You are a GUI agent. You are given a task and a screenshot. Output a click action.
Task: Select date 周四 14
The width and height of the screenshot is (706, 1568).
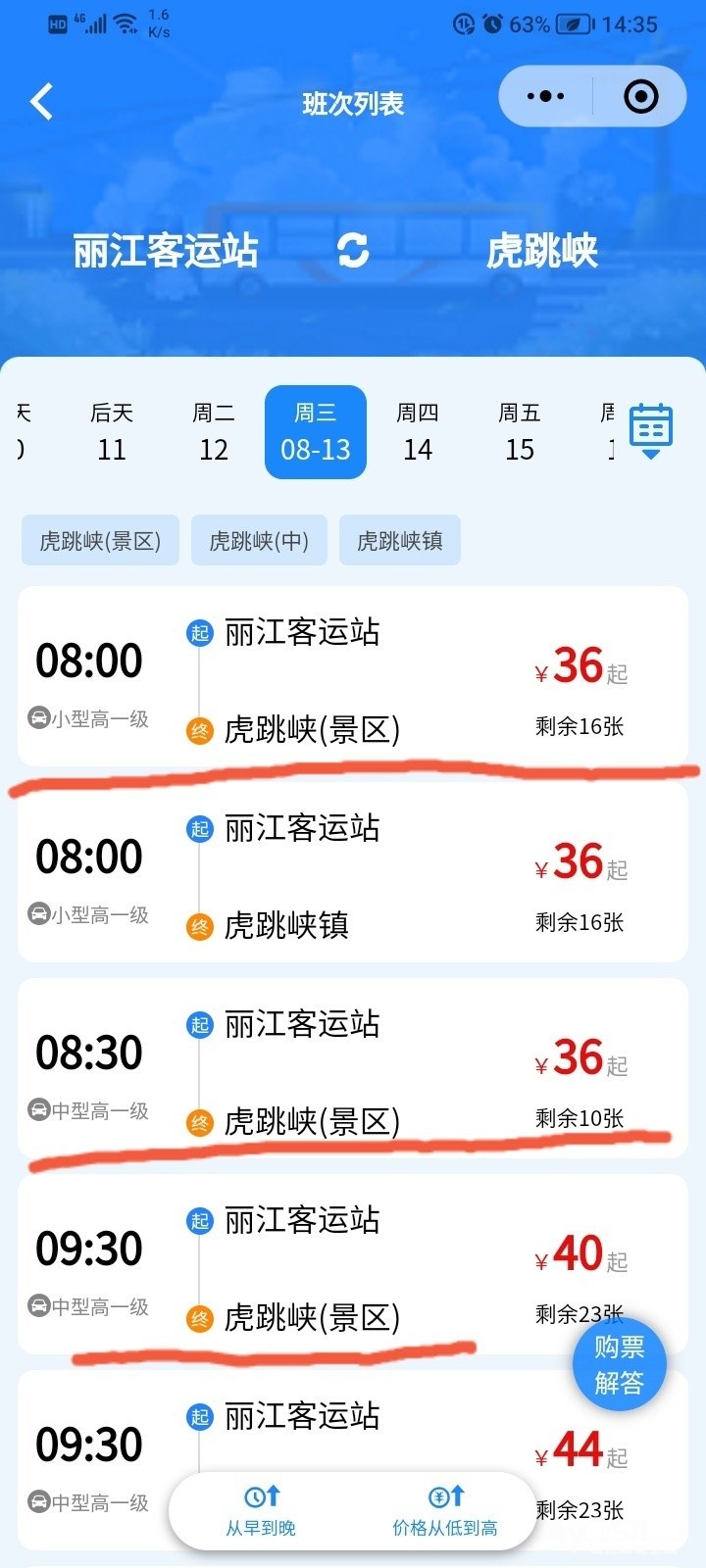click(418, 432)
